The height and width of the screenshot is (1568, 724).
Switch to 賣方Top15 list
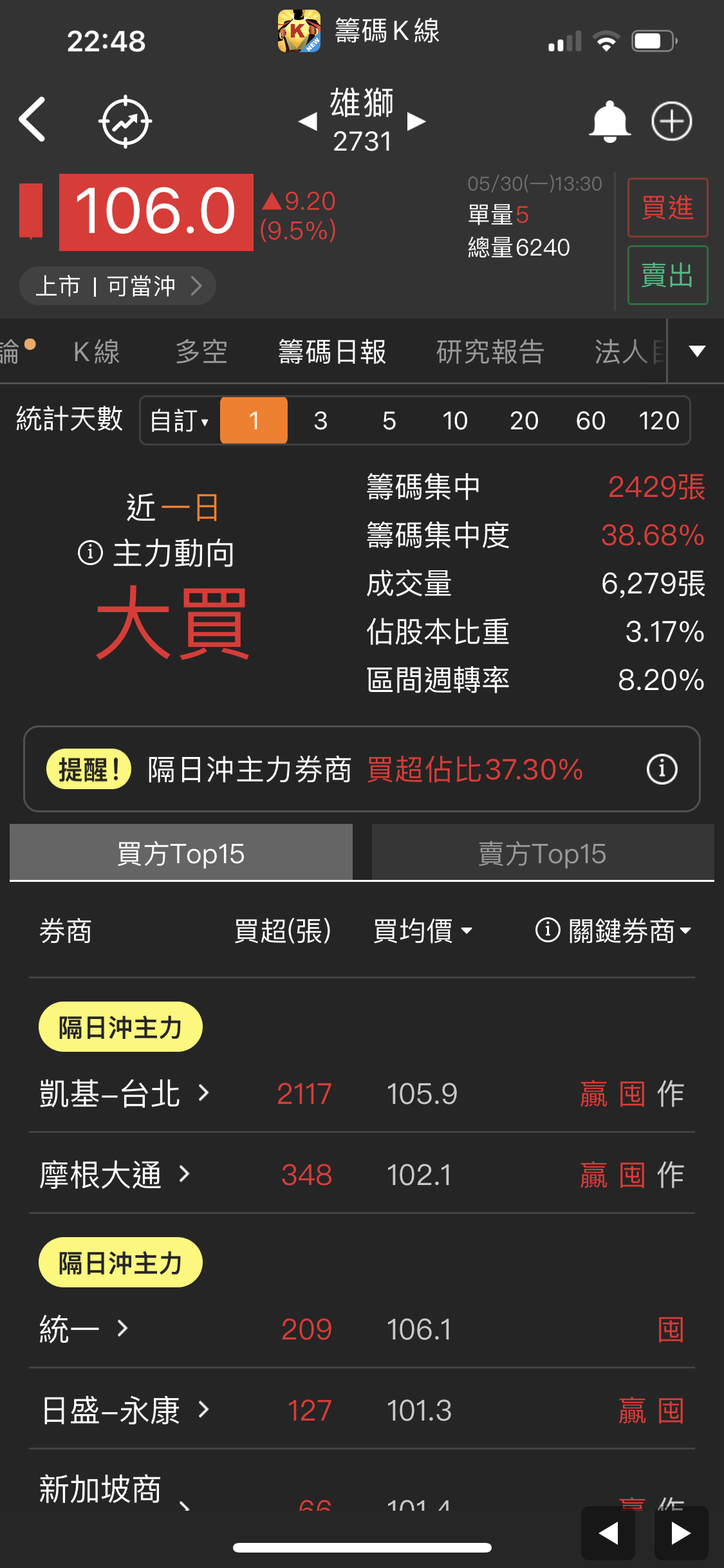[543, 854]
